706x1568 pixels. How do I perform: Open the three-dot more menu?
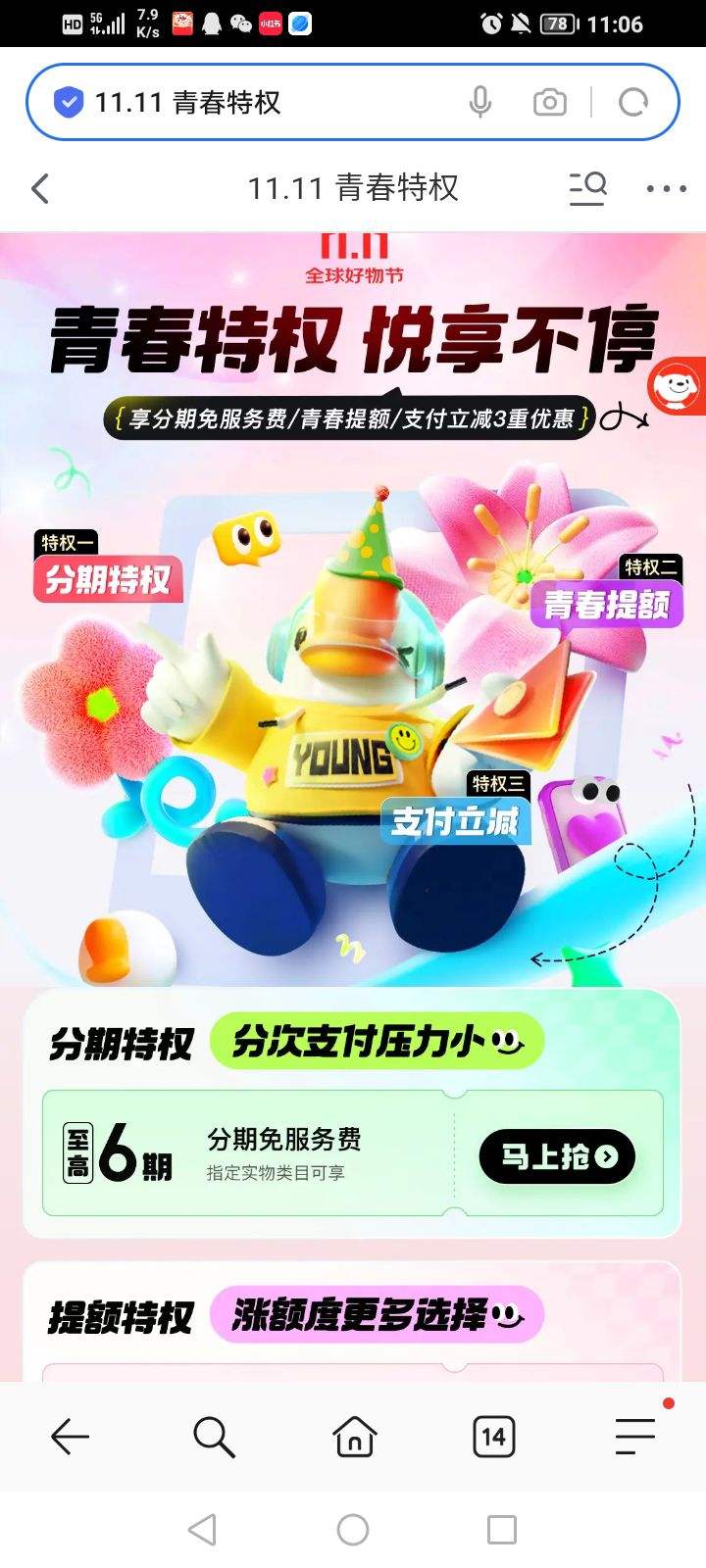[x=666, y=188]
